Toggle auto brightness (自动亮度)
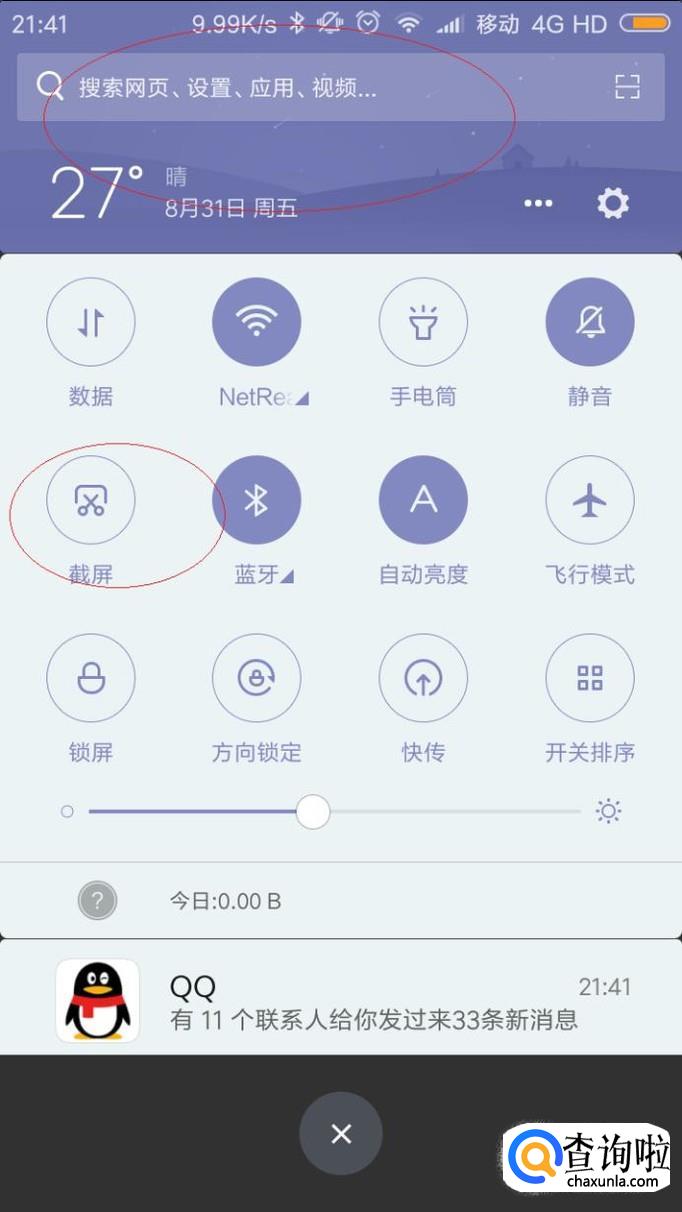 coord(423,500)
